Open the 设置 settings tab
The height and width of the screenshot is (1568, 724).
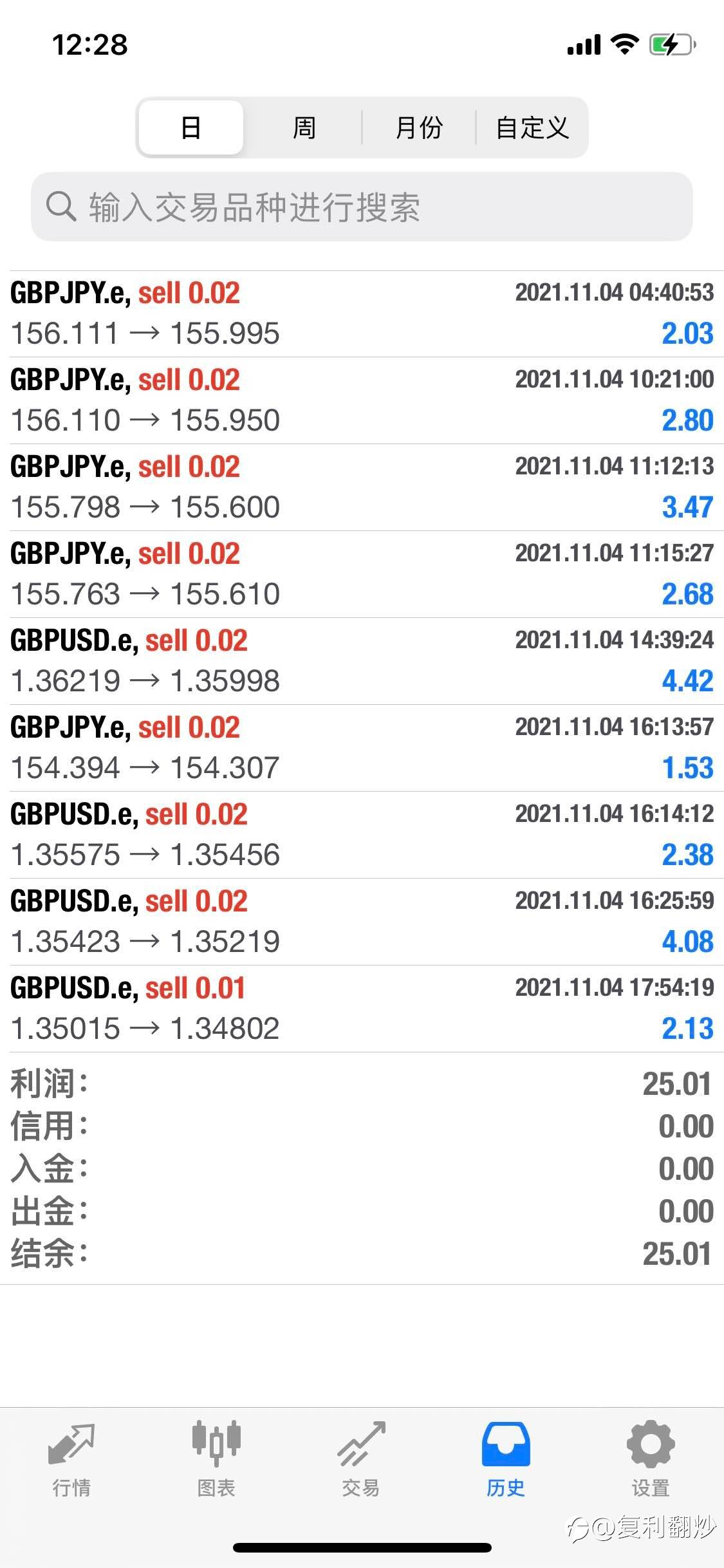[651, 1460]
